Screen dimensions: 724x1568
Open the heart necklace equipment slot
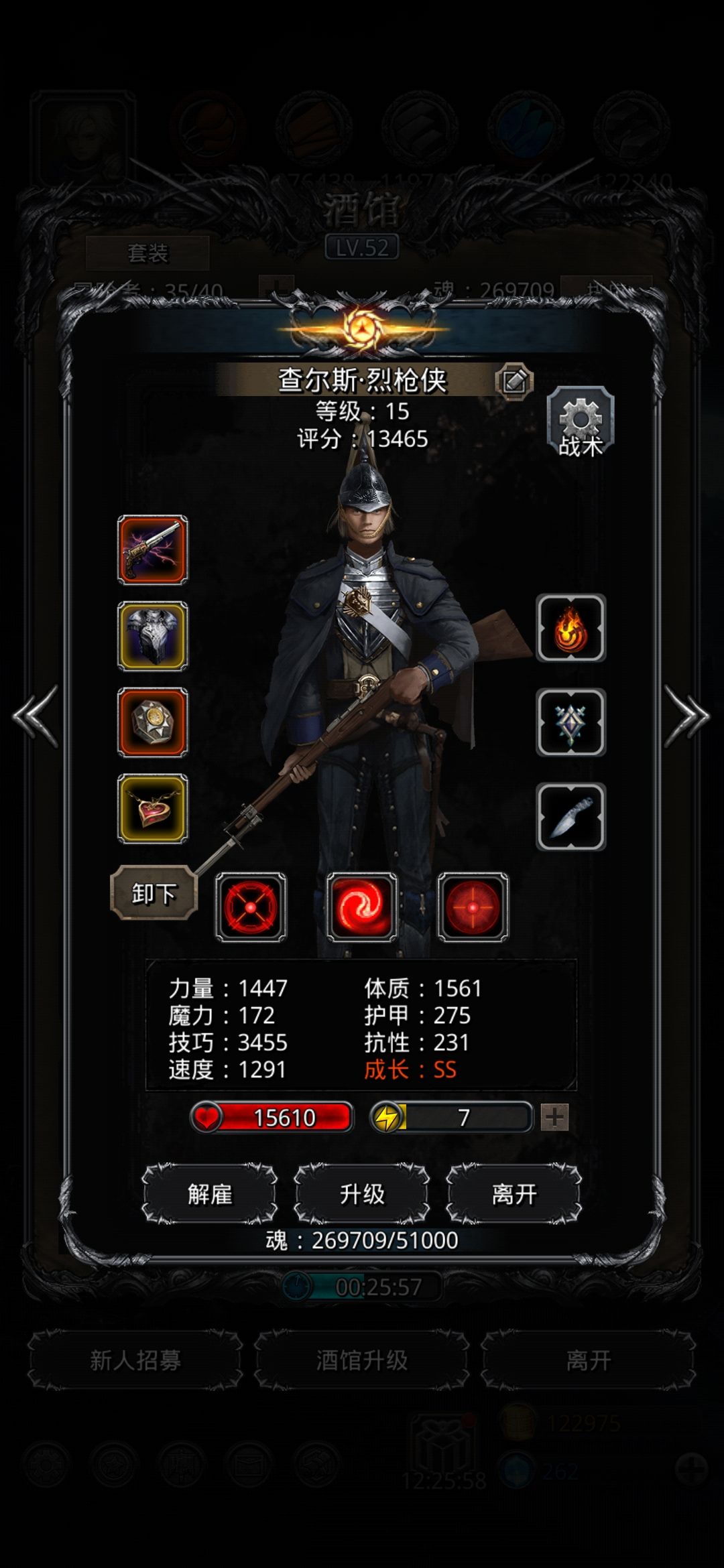153,809
